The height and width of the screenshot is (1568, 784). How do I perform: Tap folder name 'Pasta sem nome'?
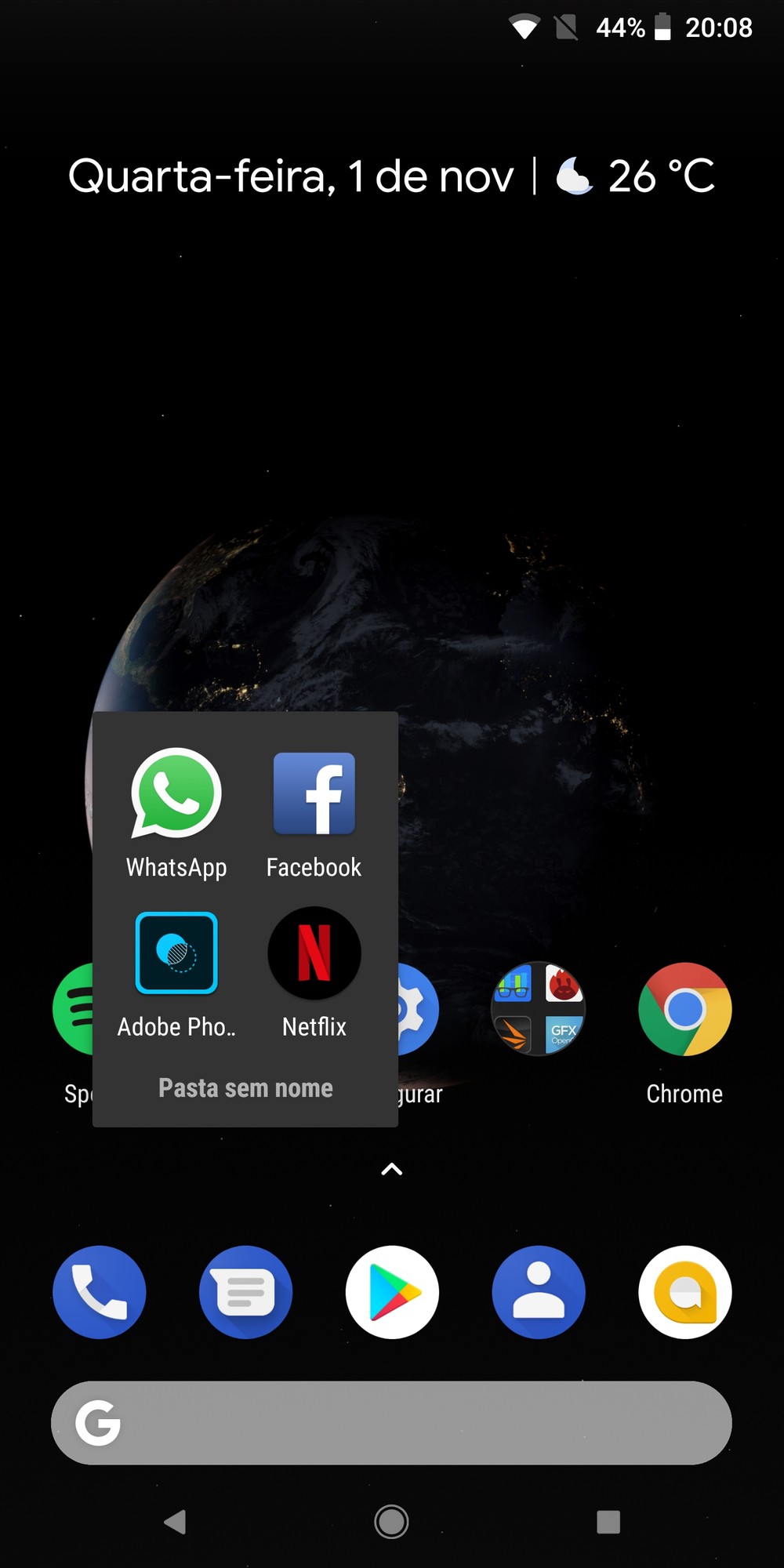[x=245, y=1088]
